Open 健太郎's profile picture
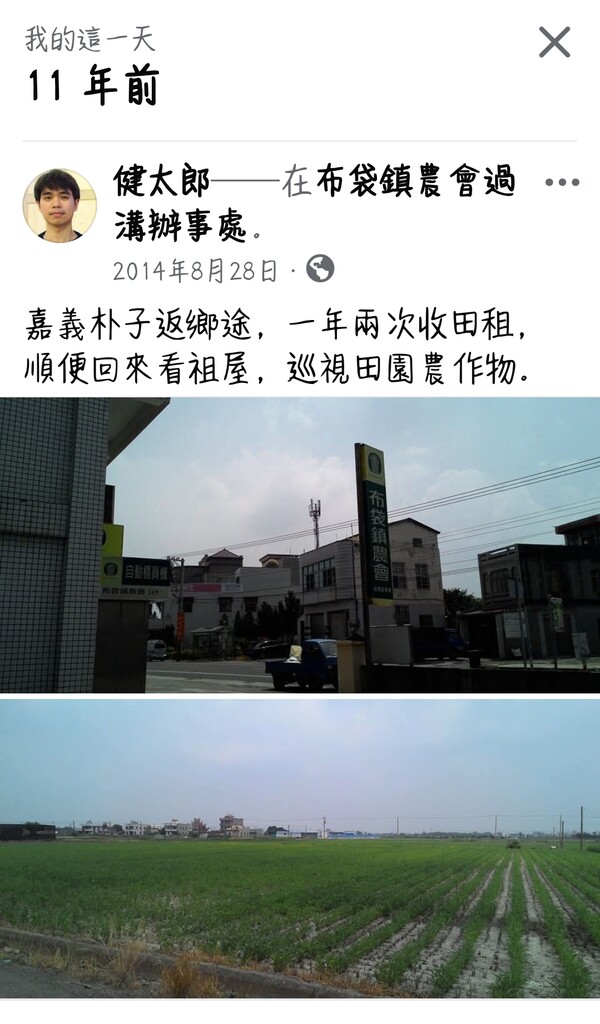This screenshot has width=600, height=1024. (x=59, y=206)
